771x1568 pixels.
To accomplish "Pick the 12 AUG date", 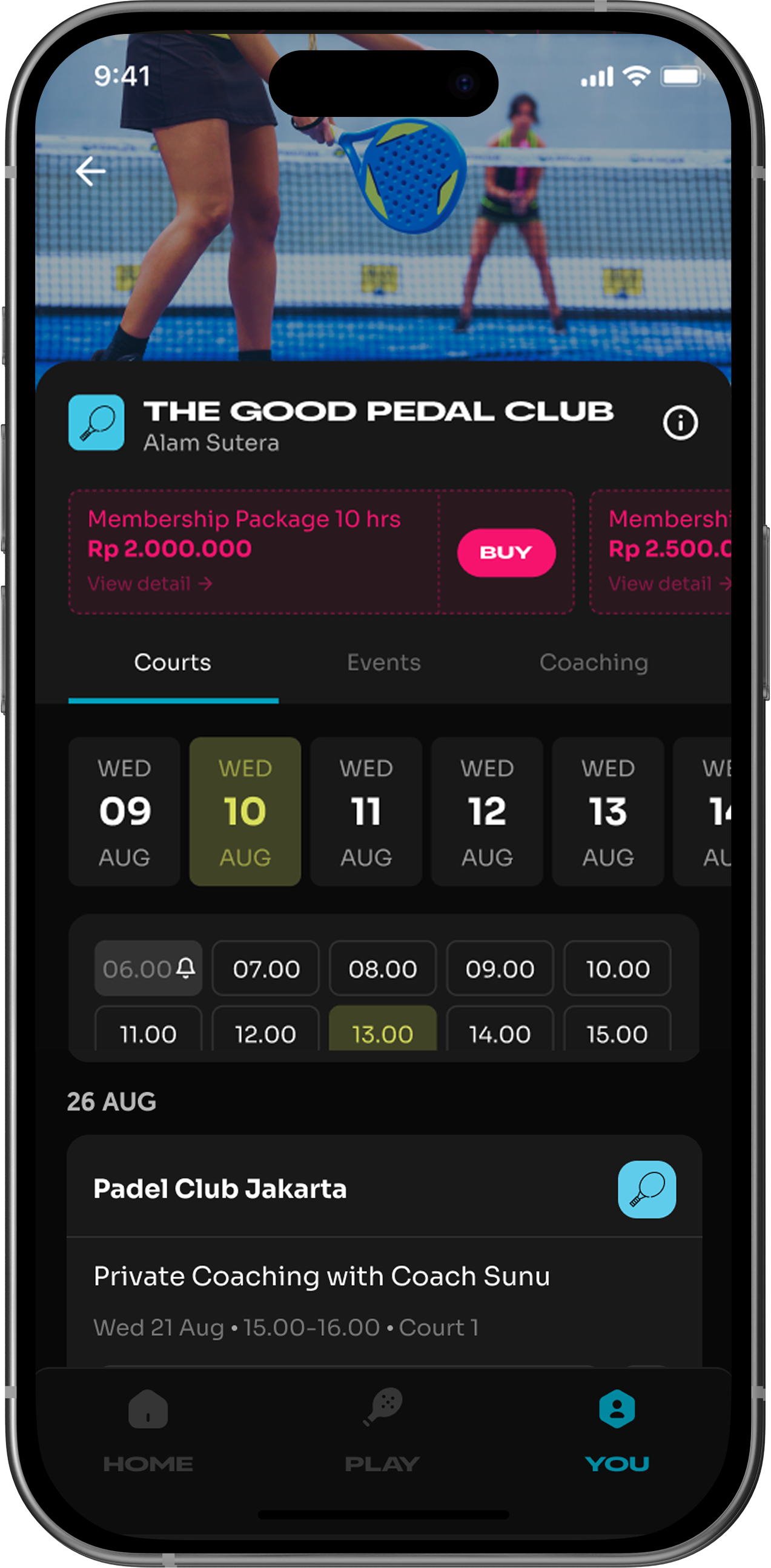I will tap(487, 811).
